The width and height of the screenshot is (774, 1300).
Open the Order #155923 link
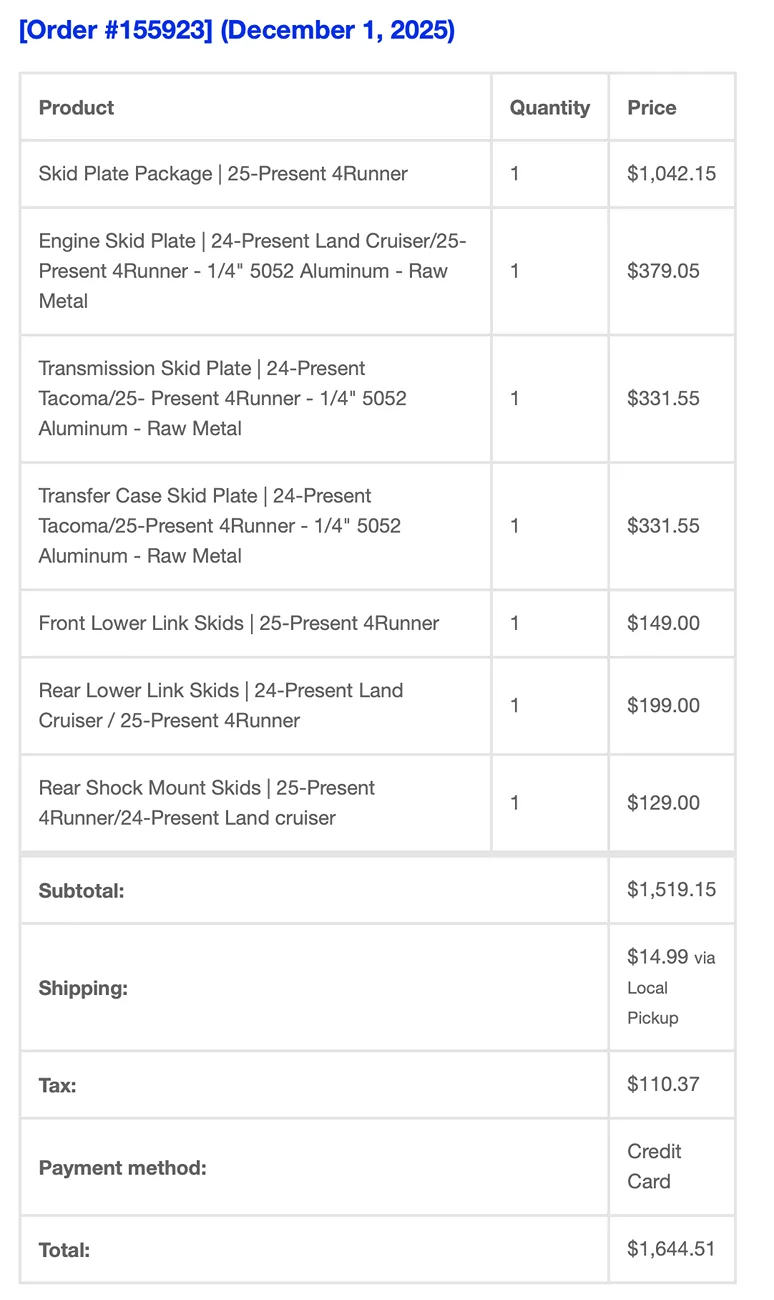click(x=115, y=31)
